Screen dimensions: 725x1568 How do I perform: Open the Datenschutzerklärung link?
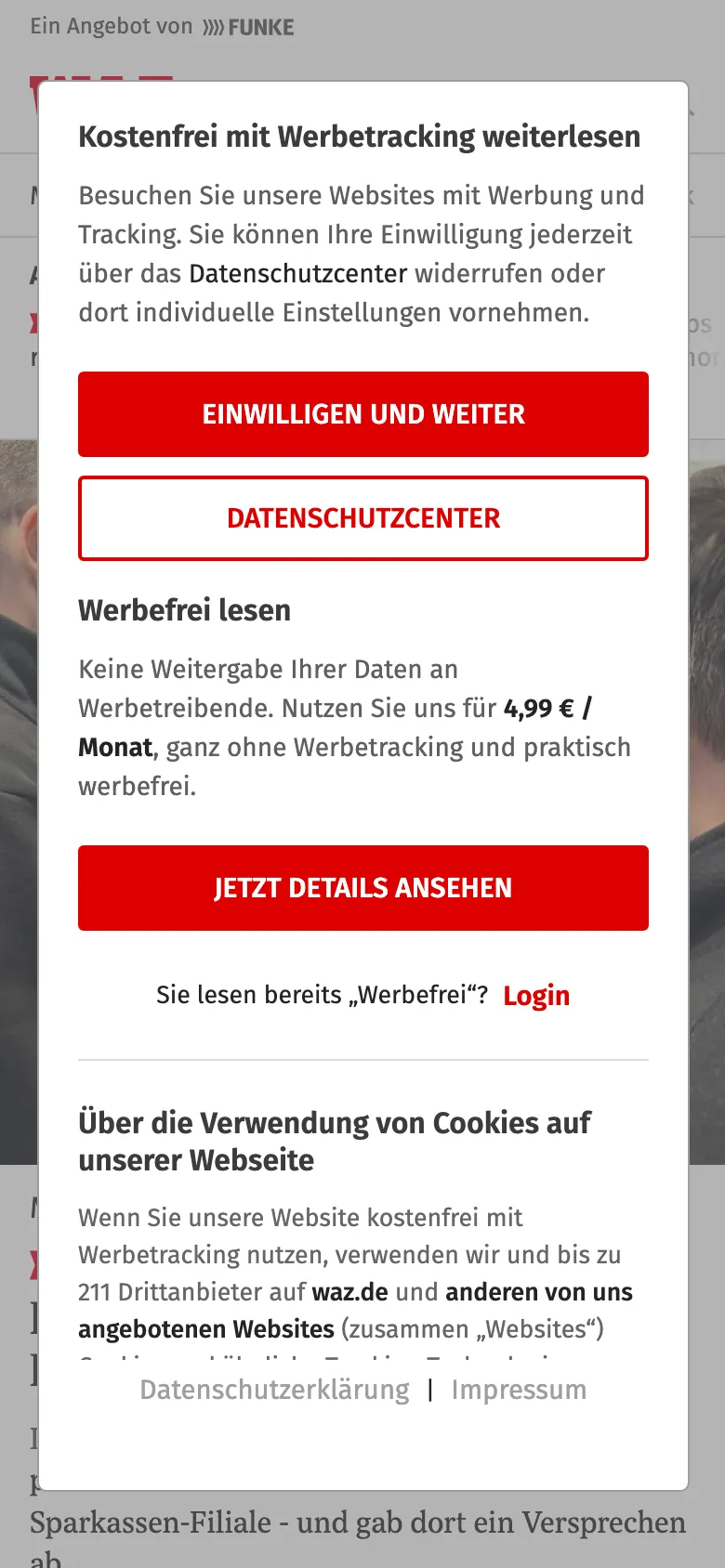[x=274, y=1390]
